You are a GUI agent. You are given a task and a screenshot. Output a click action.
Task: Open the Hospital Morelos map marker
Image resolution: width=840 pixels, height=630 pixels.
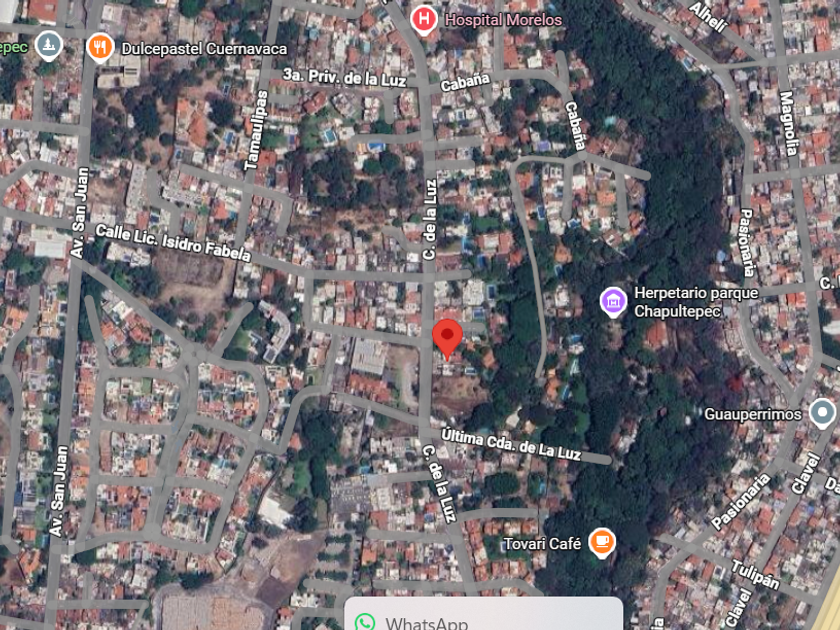tap(424, 19)
